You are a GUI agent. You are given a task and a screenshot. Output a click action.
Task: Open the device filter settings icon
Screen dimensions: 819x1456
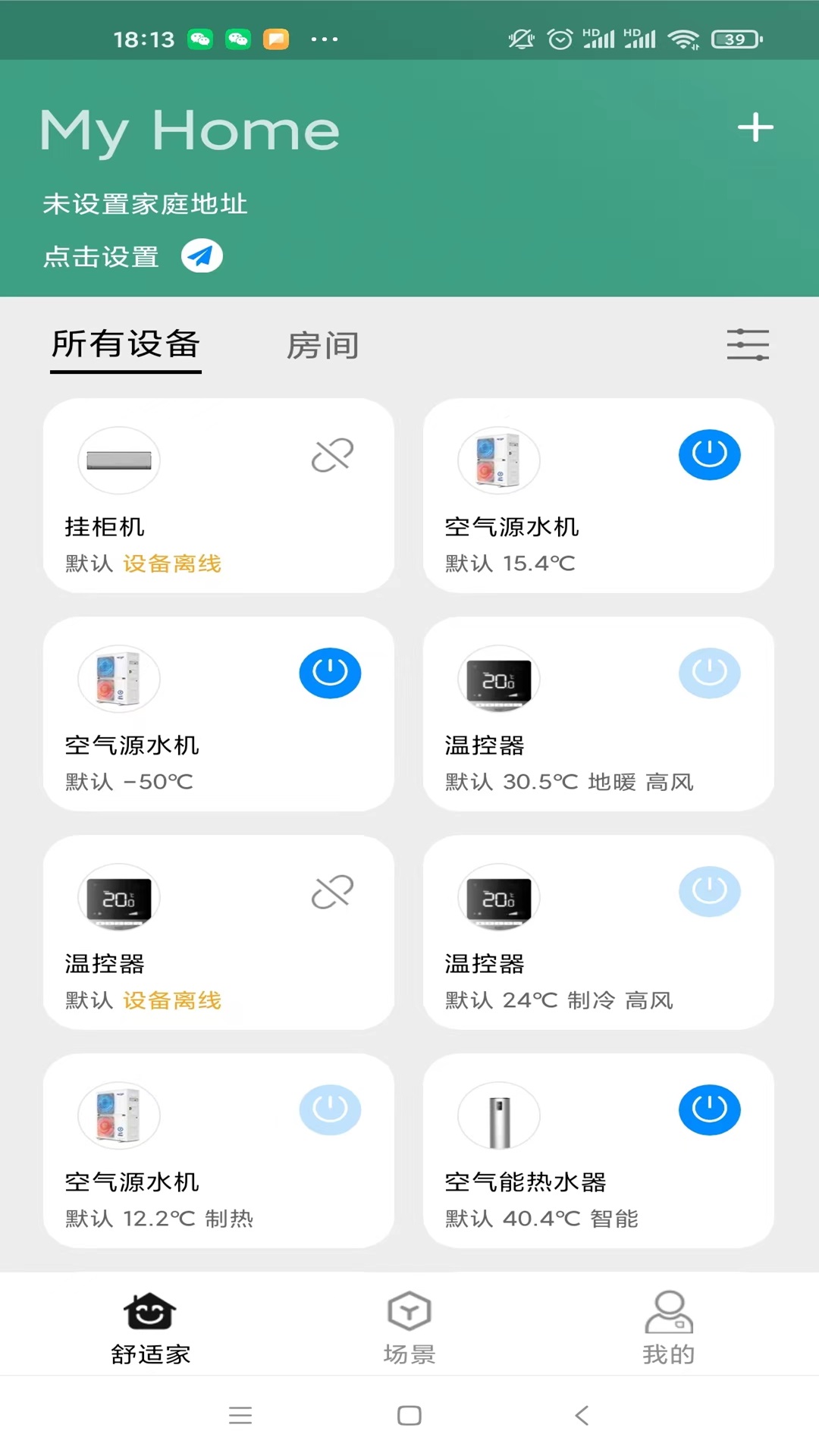748,345
